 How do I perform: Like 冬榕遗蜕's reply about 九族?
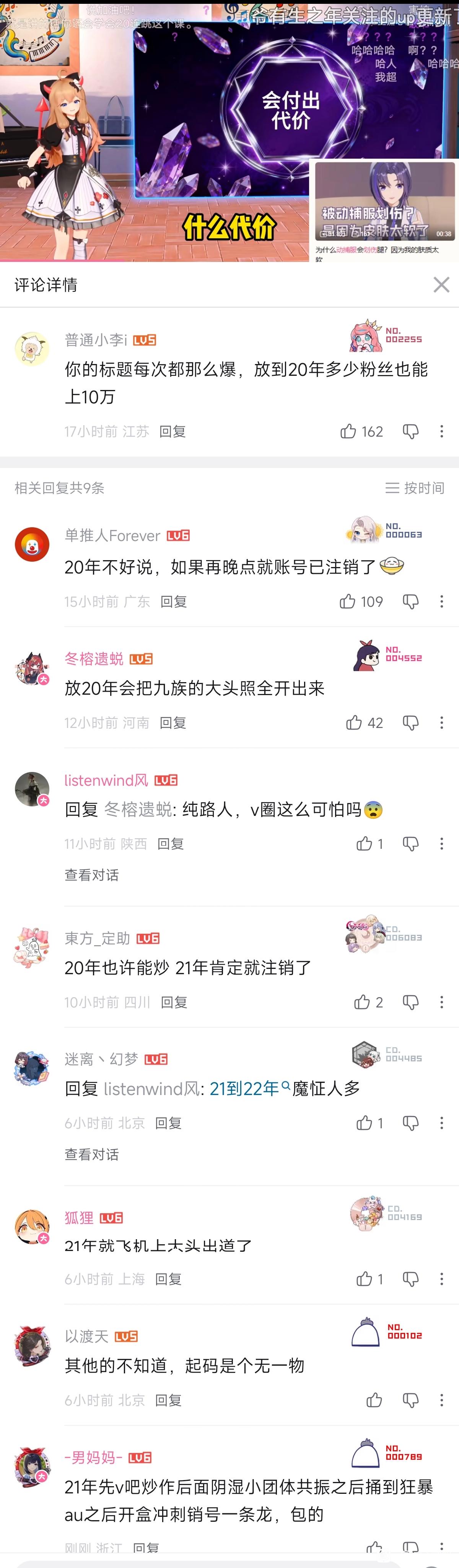point(354,723)
